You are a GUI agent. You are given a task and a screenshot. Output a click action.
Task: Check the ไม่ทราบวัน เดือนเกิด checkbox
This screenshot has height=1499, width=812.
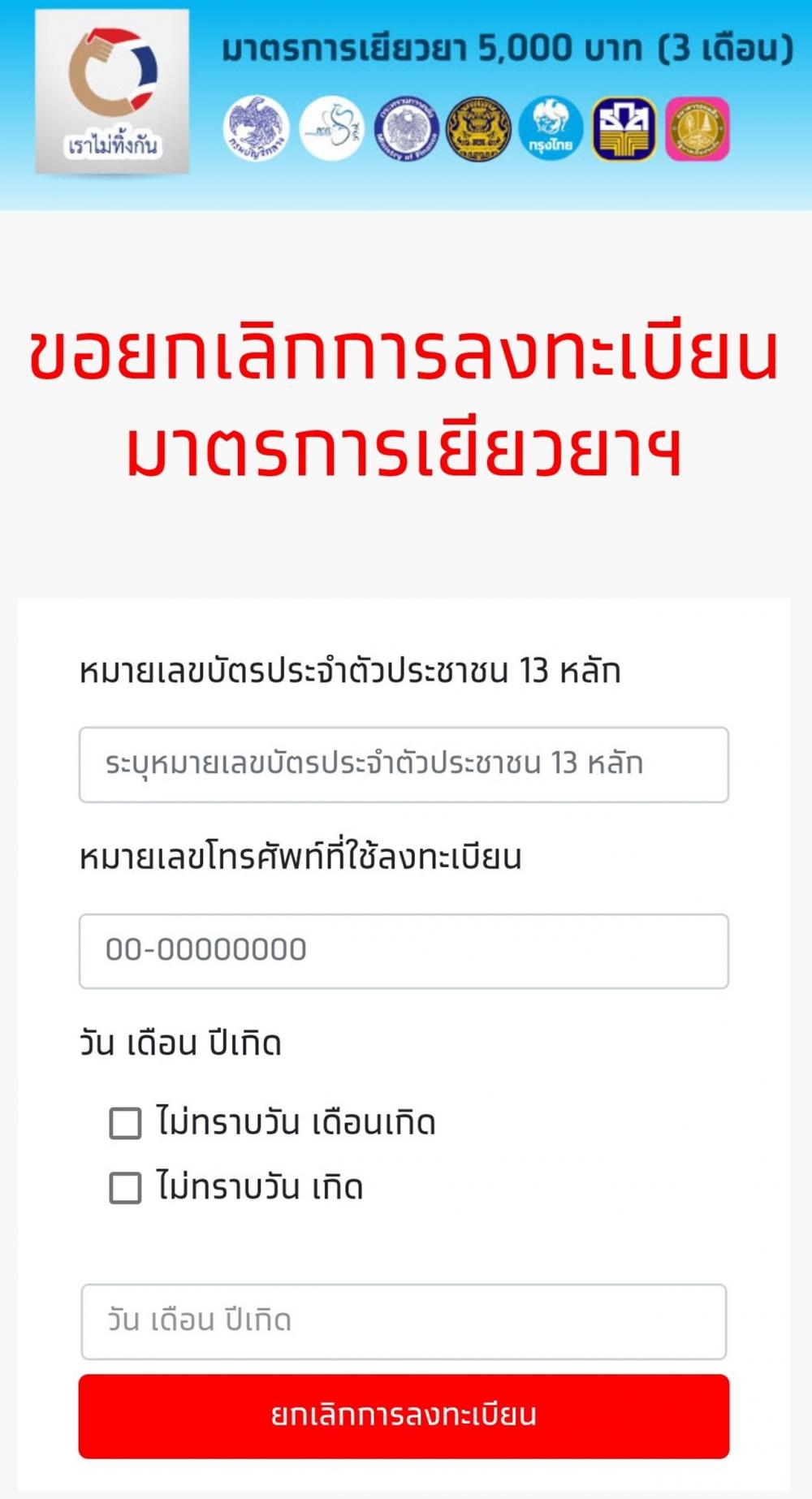tap(125, 1123)
